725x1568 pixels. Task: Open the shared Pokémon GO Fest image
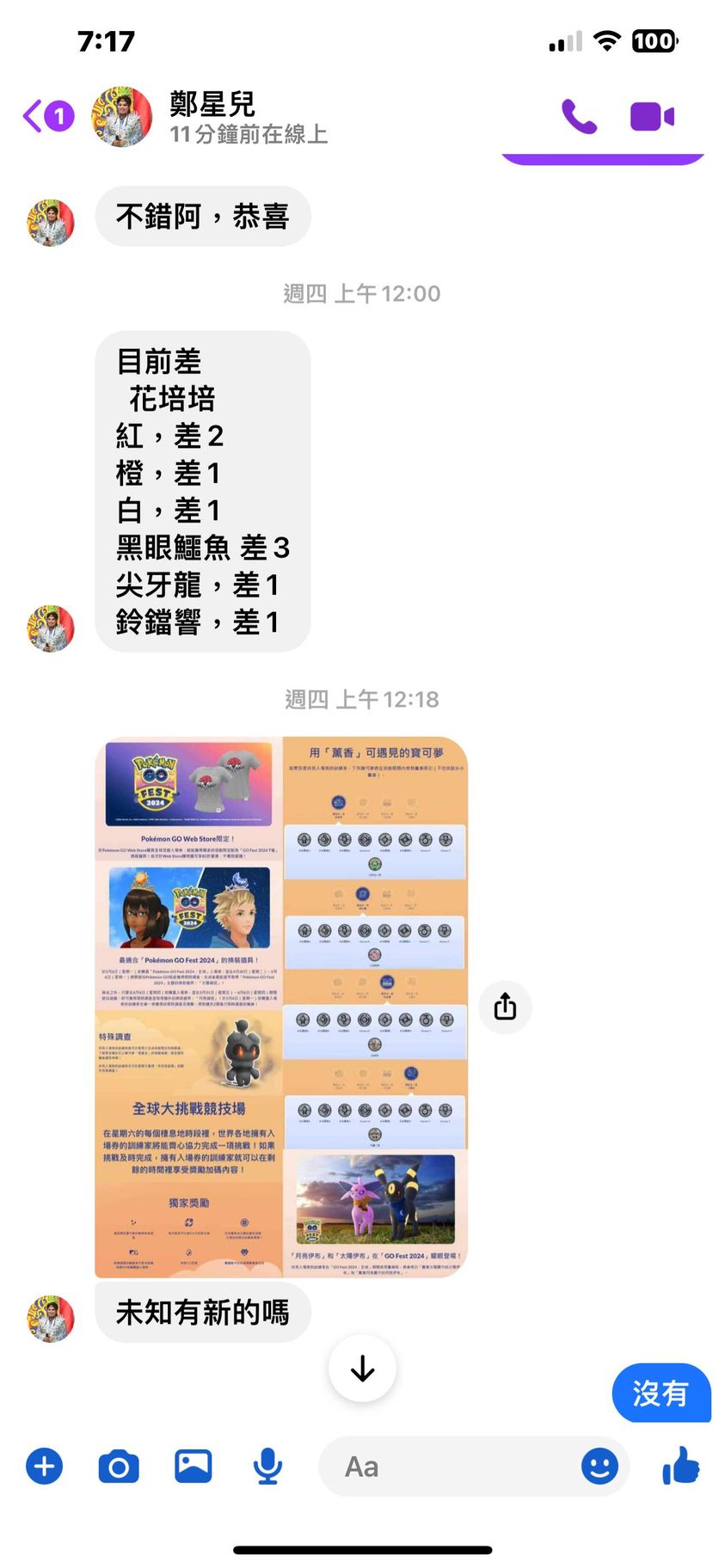(x=281, y=1007)
